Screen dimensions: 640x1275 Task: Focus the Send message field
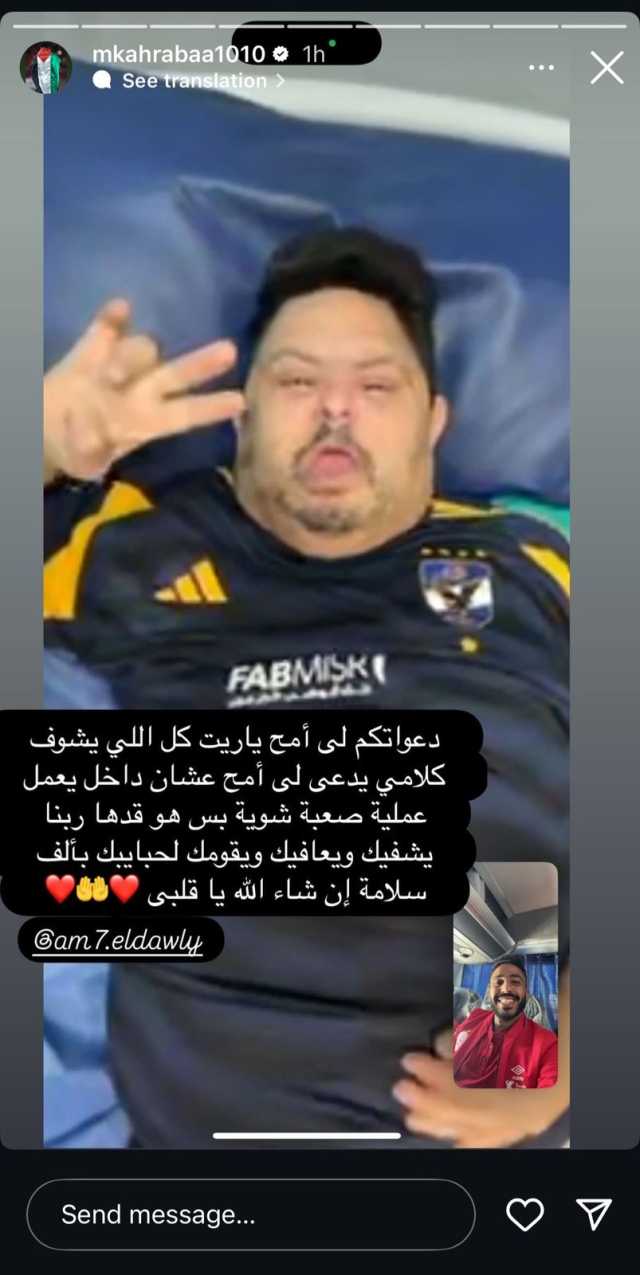[x=250, y=1214]
